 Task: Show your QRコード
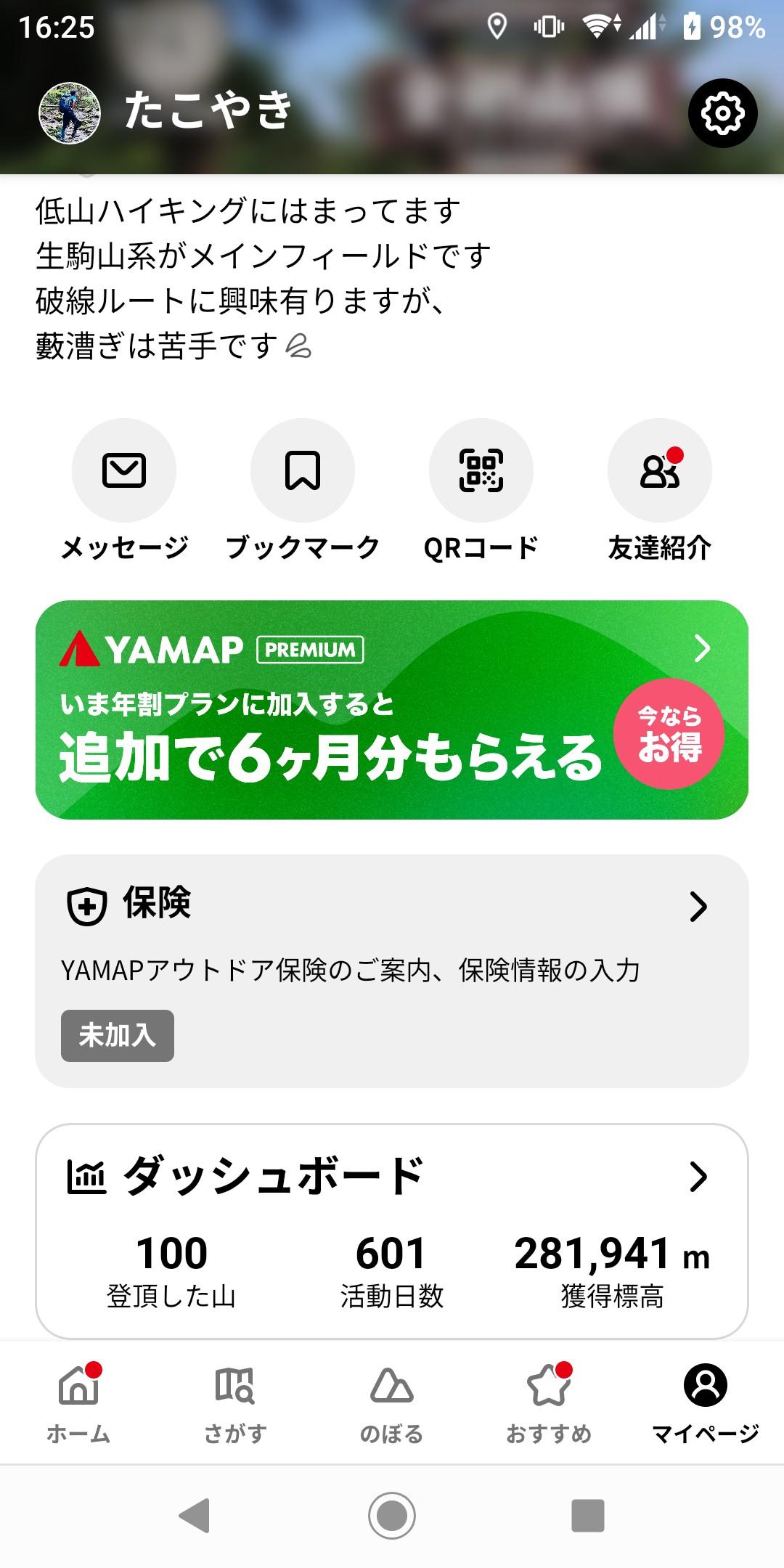tap(481, 470)
